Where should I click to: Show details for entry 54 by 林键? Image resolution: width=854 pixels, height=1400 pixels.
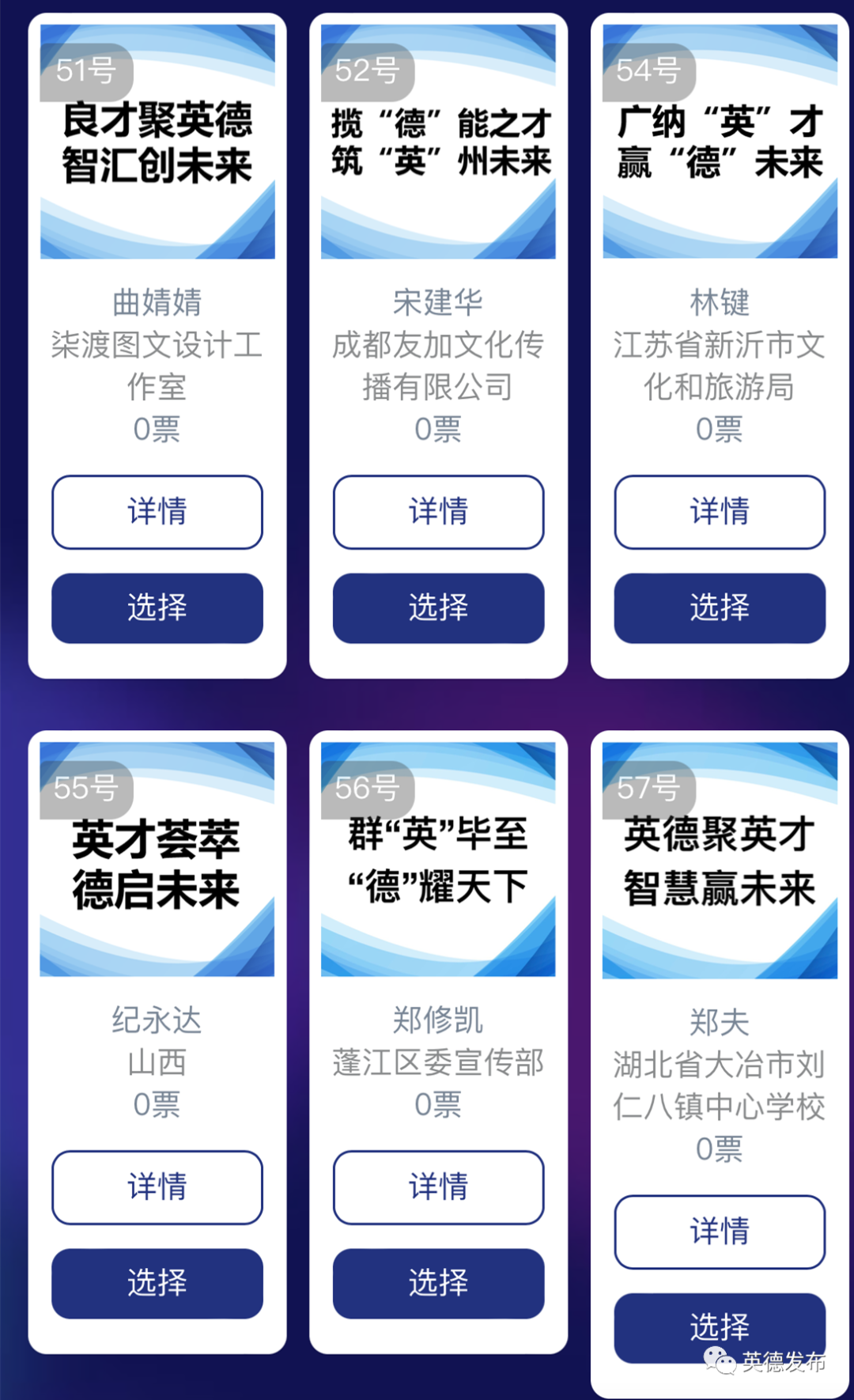(720, 512)
